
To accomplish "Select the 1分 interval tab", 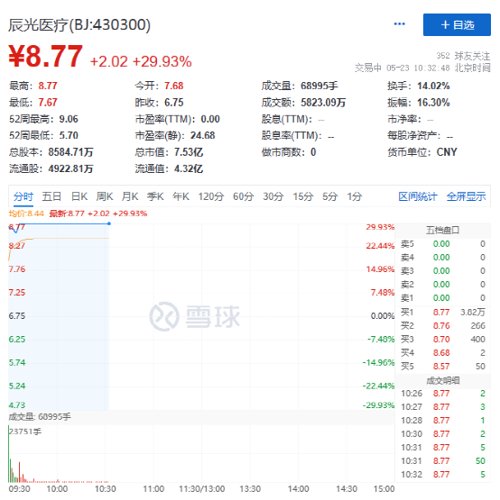I will point(354,197).
